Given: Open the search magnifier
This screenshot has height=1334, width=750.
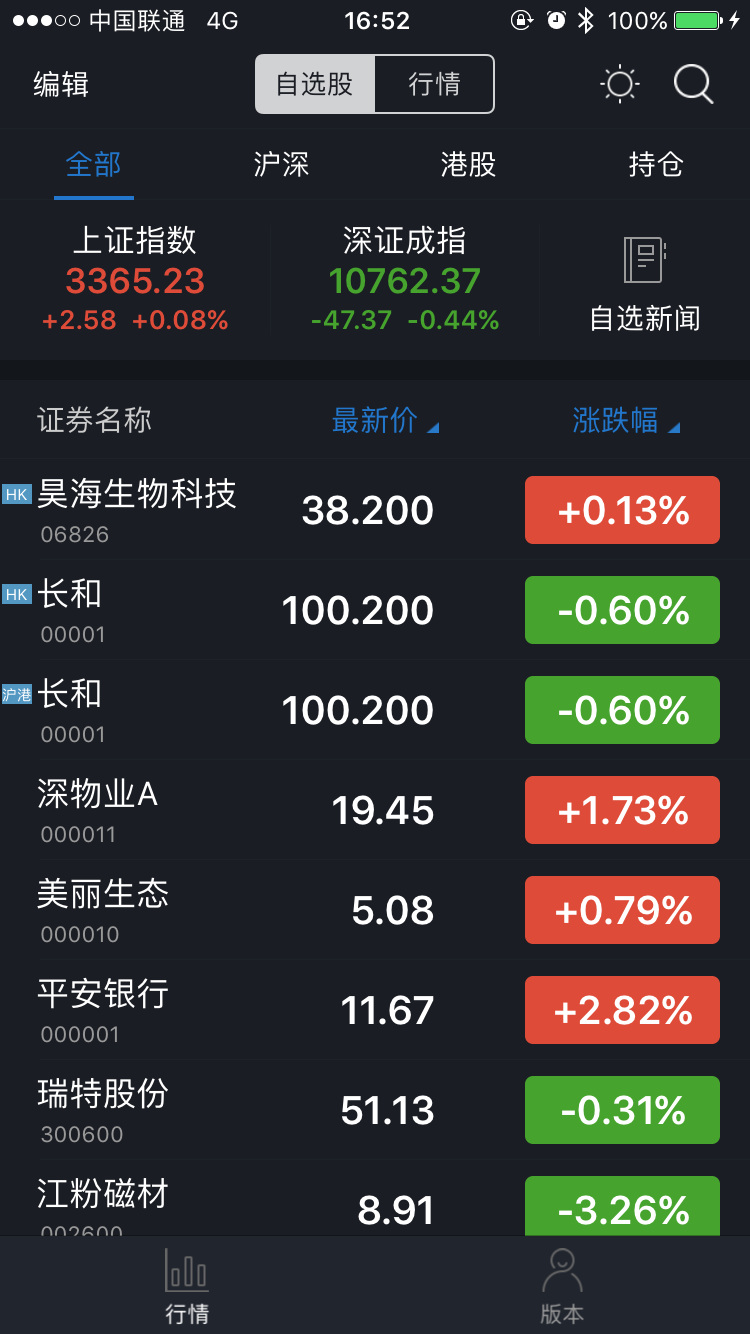Looking at the screenshot, I should (x=693, y=84).
